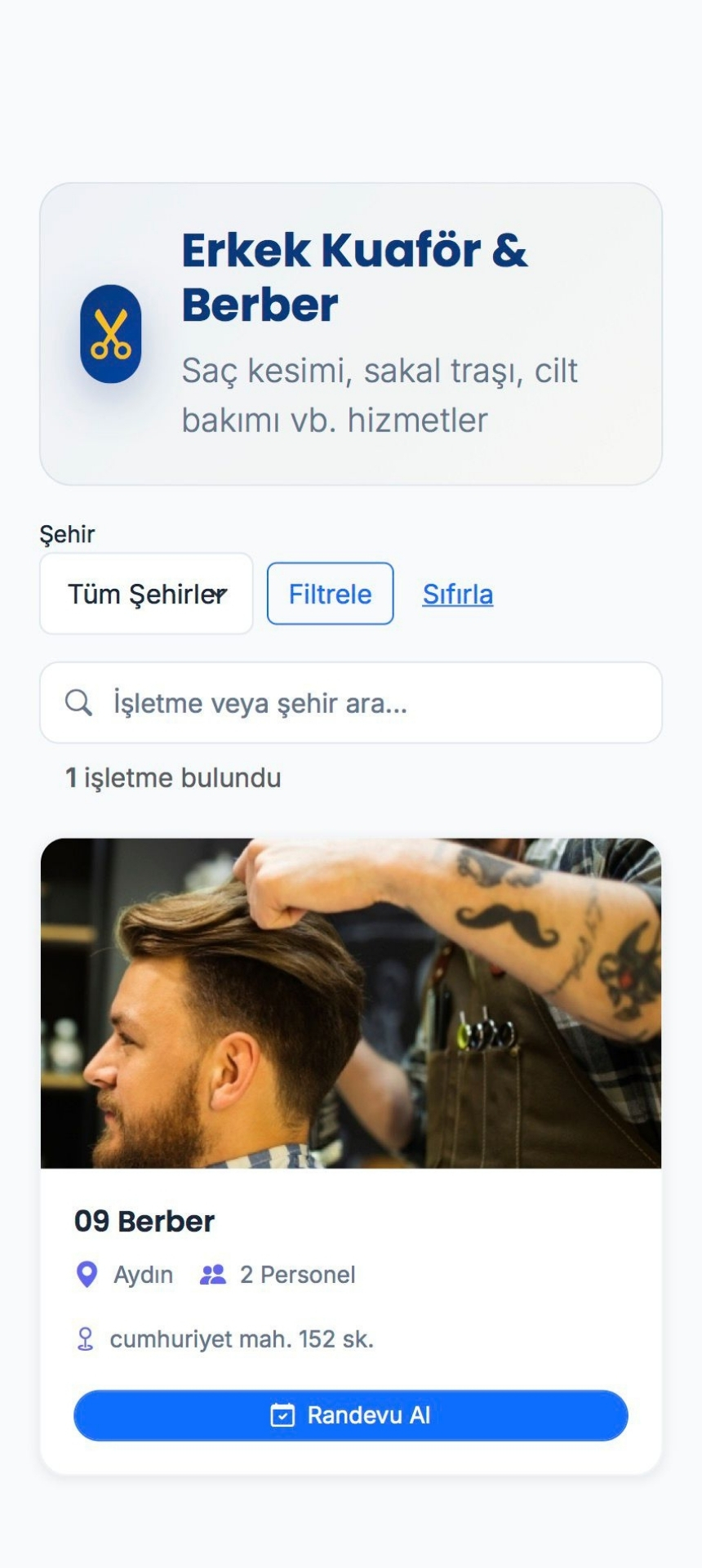Click the Sıfırla reset link
The image size is (702, 1568).
tap(457, 594)
